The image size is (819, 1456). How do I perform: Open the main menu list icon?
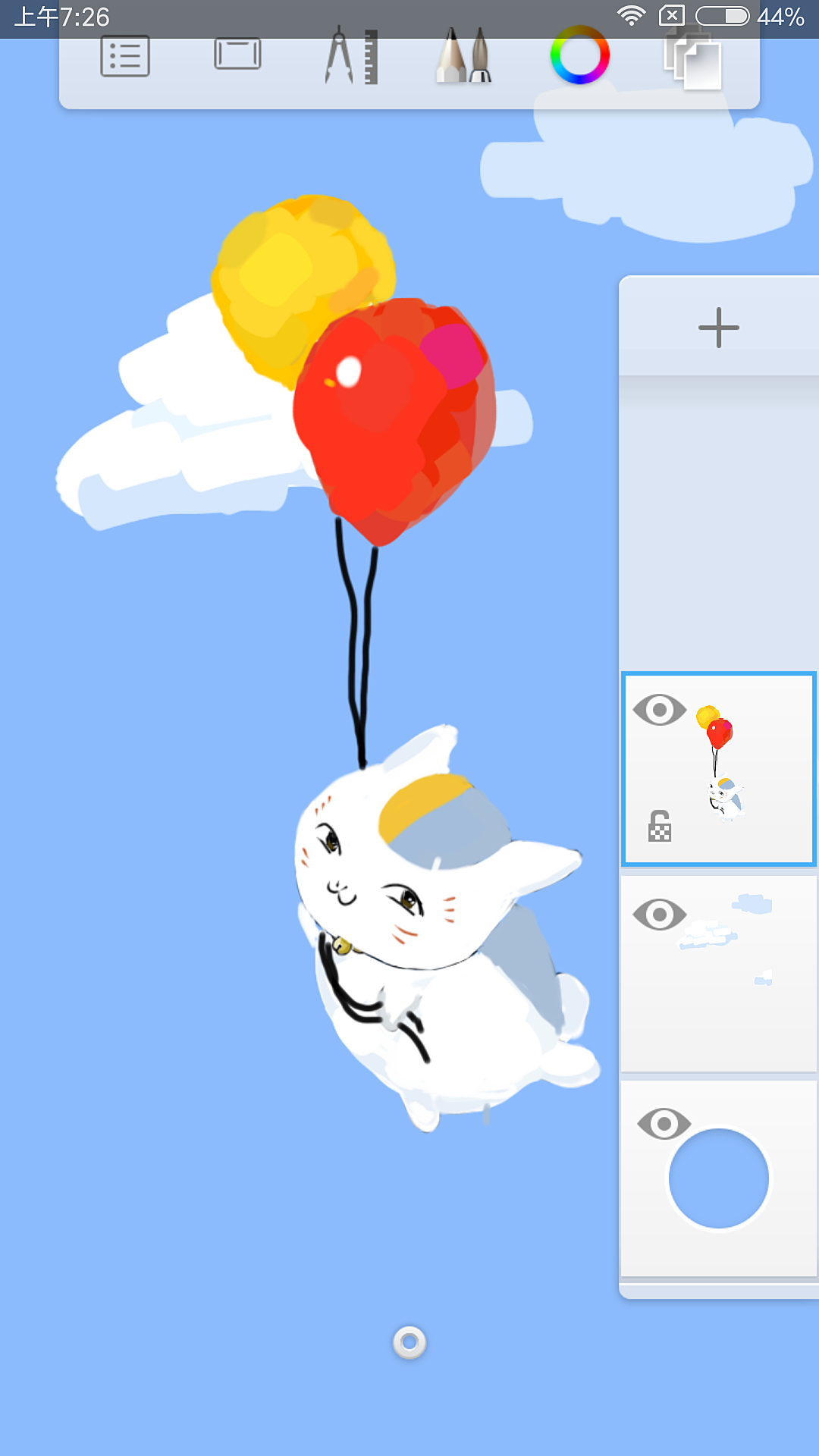click(125, 56)
